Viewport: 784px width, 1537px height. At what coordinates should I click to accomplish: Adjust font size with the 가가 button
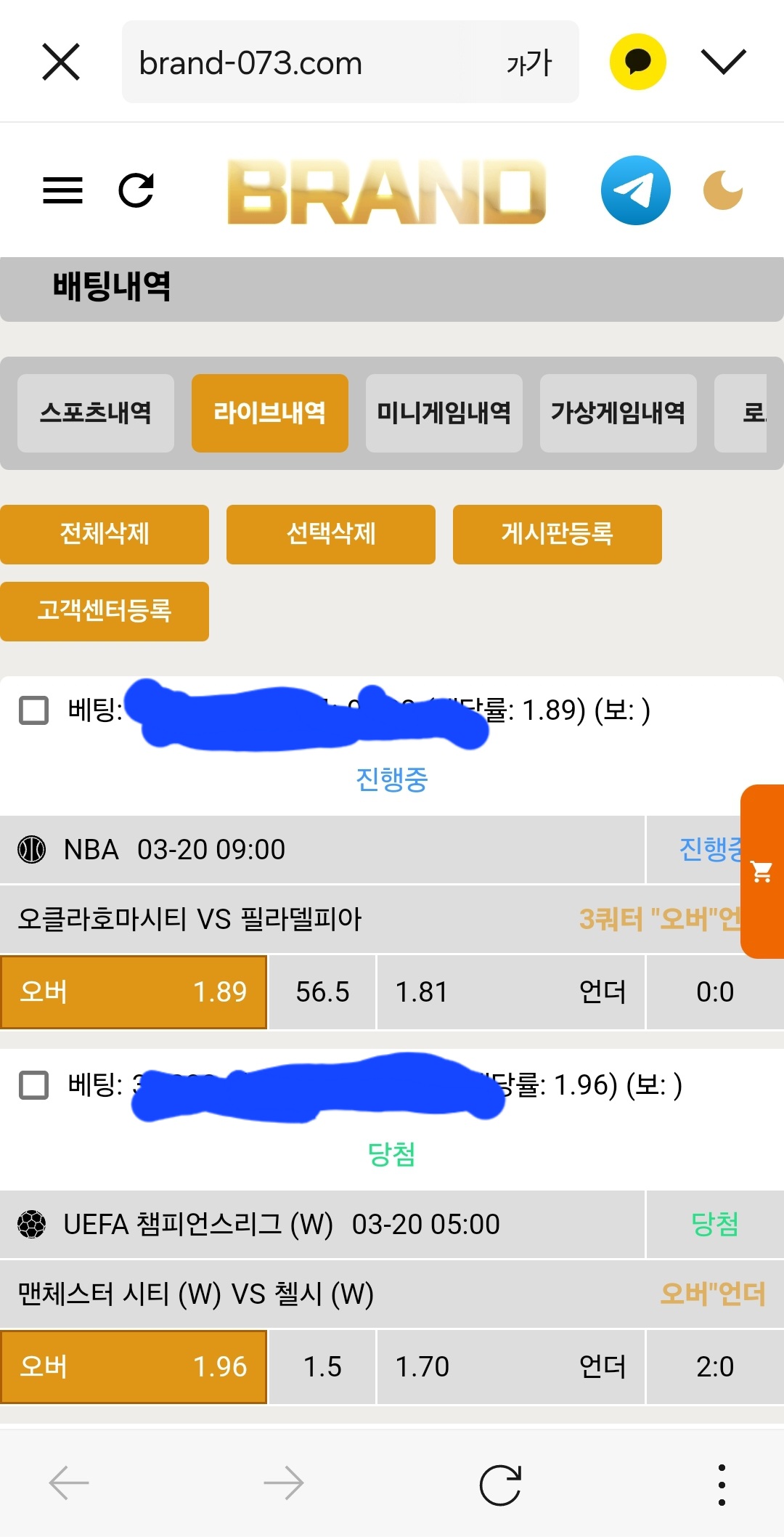(529, 63)
